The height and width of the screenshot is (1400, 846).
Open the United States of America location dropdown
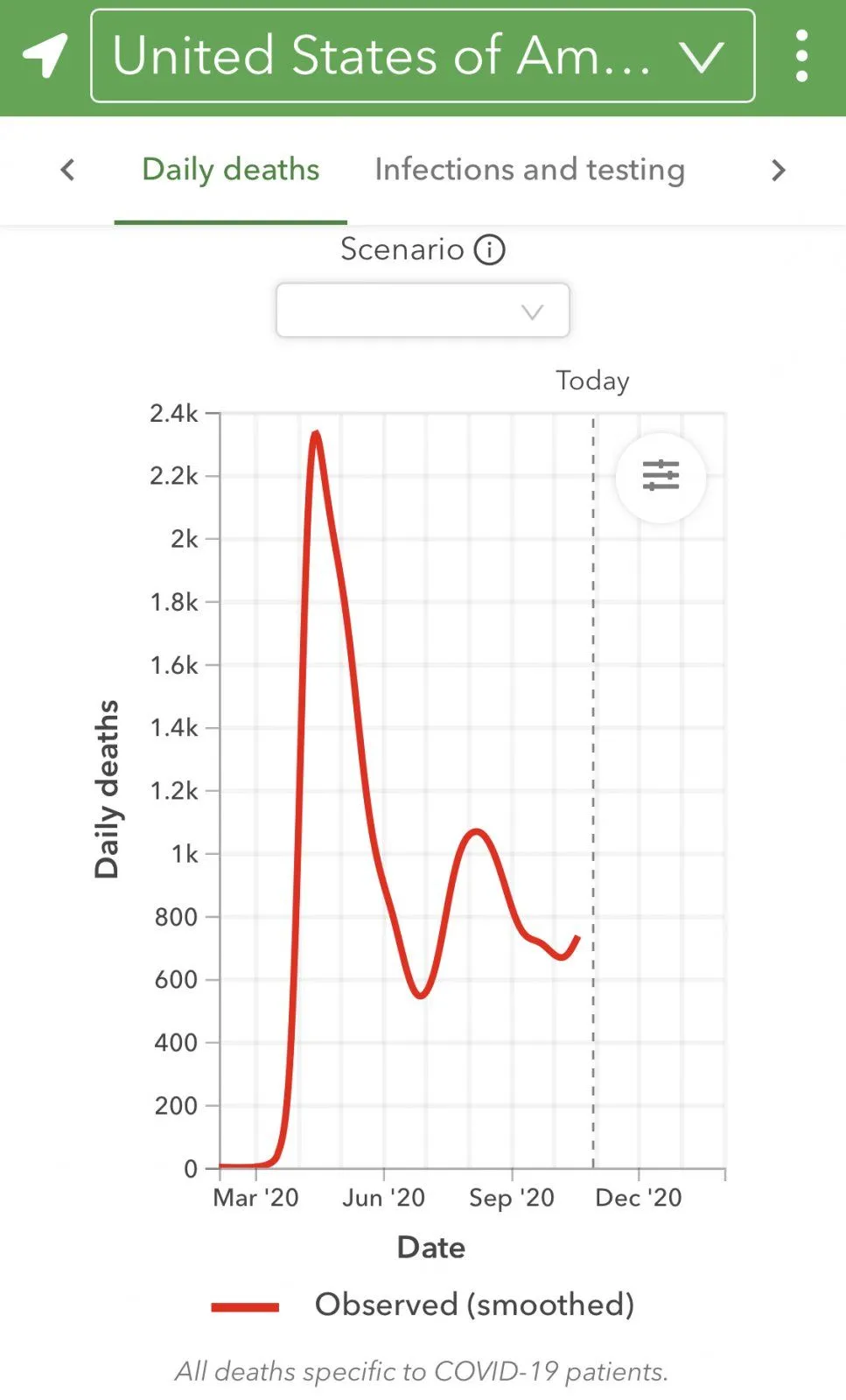(x=423, y=56)
